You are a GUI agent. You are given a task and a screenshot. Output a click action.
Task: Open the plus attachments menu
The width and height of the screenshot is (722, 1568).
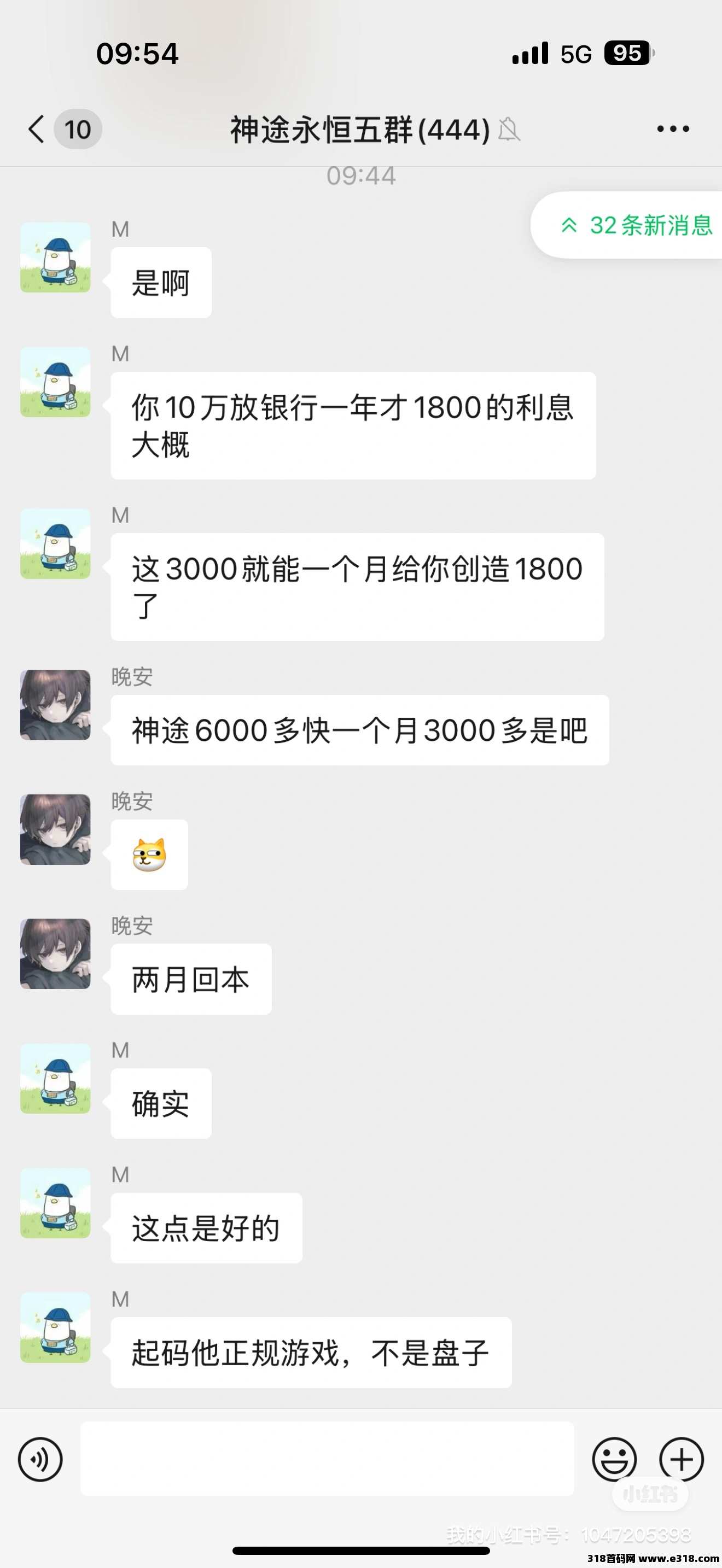click(681, 1459)
